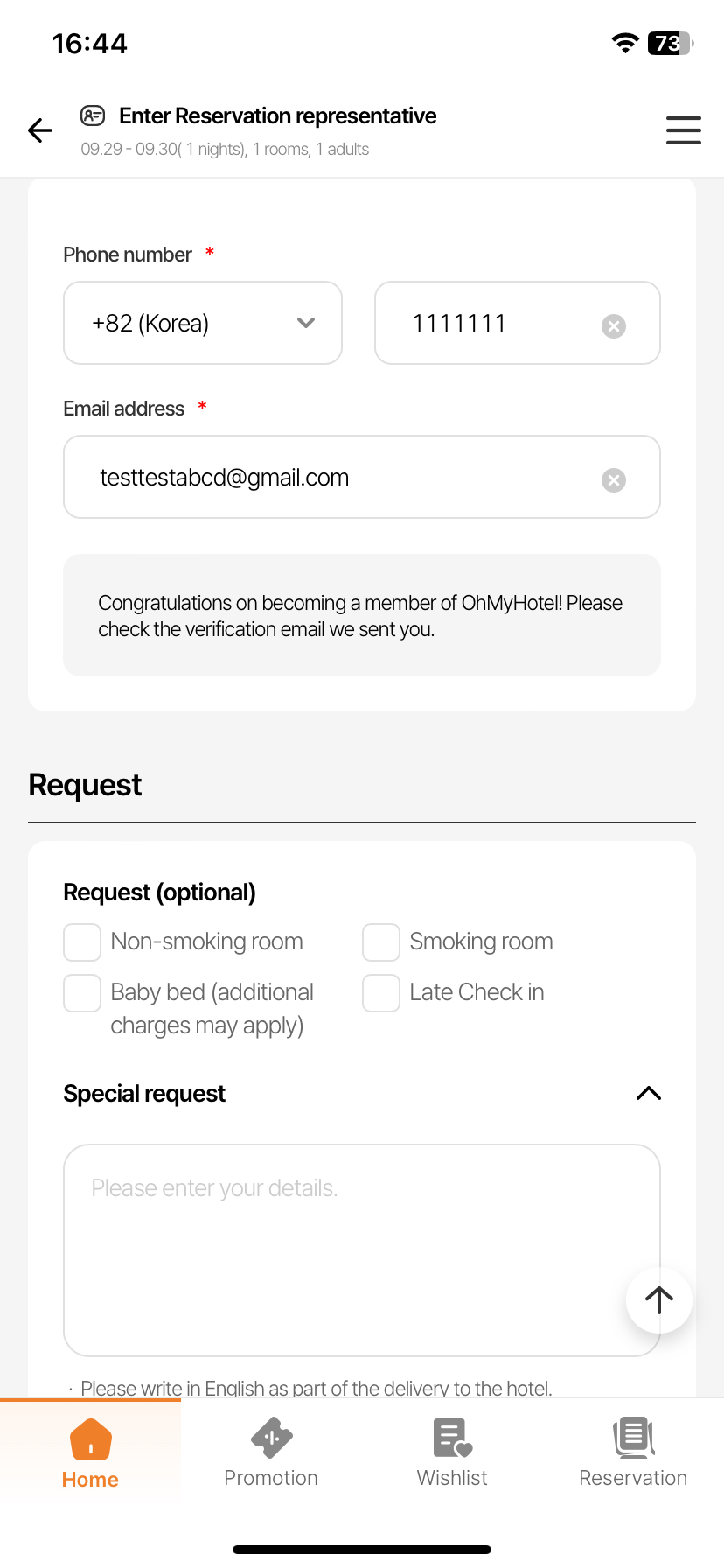Switch to the Home tab

point(90,1452)
